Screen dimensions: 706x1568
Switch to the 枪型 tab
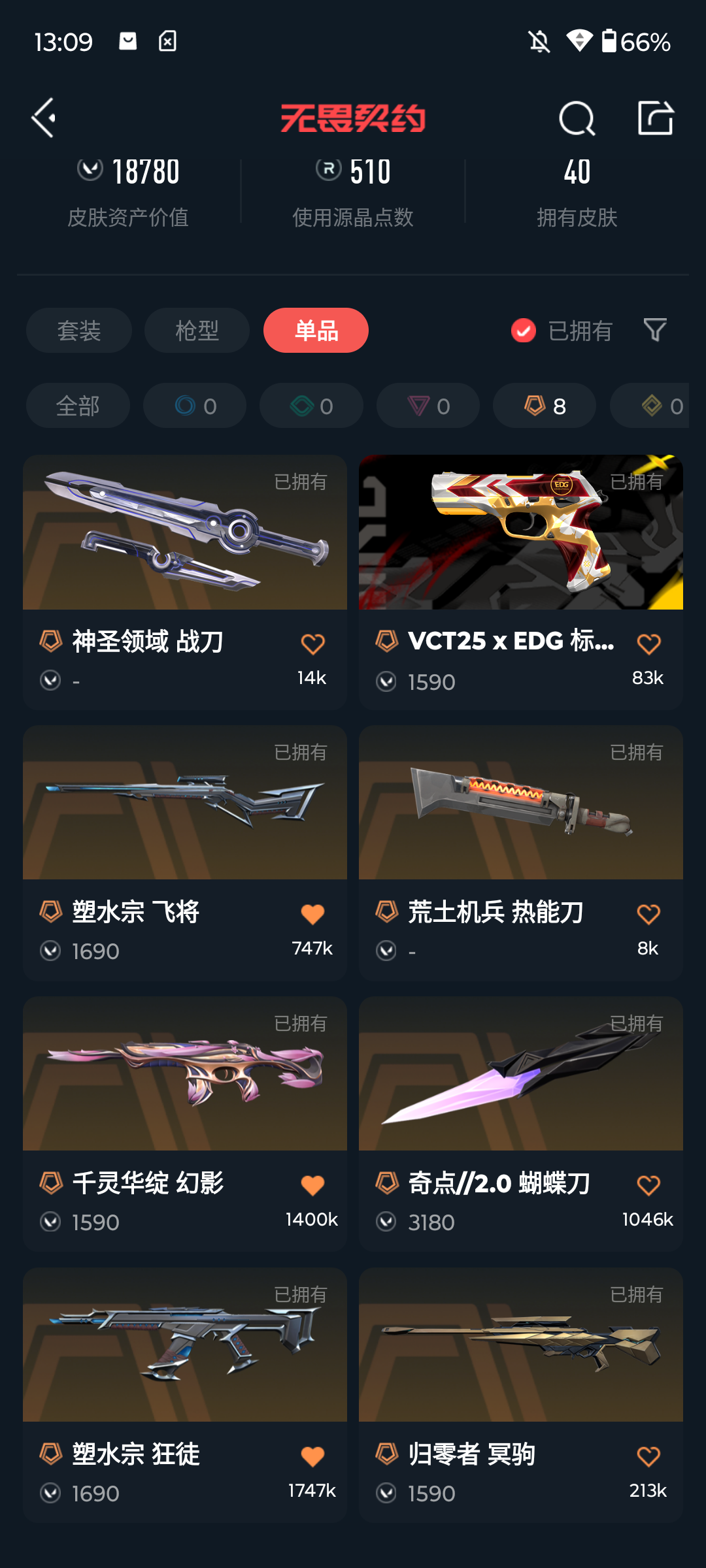197,331
